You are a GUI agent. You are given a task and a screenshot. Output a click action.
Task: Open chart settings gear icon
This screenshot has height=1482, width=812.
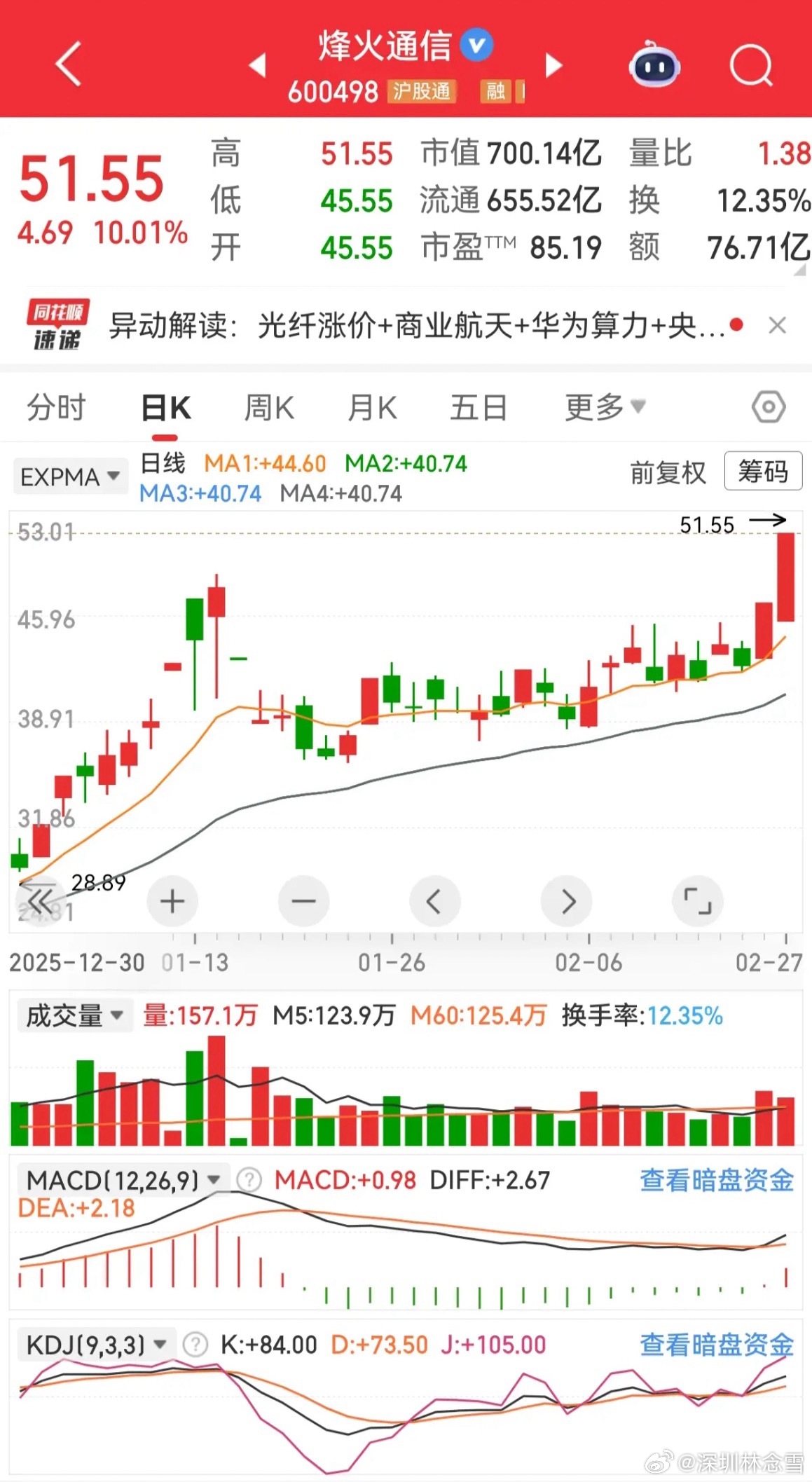pyautogui.click(x=769, y=406)
